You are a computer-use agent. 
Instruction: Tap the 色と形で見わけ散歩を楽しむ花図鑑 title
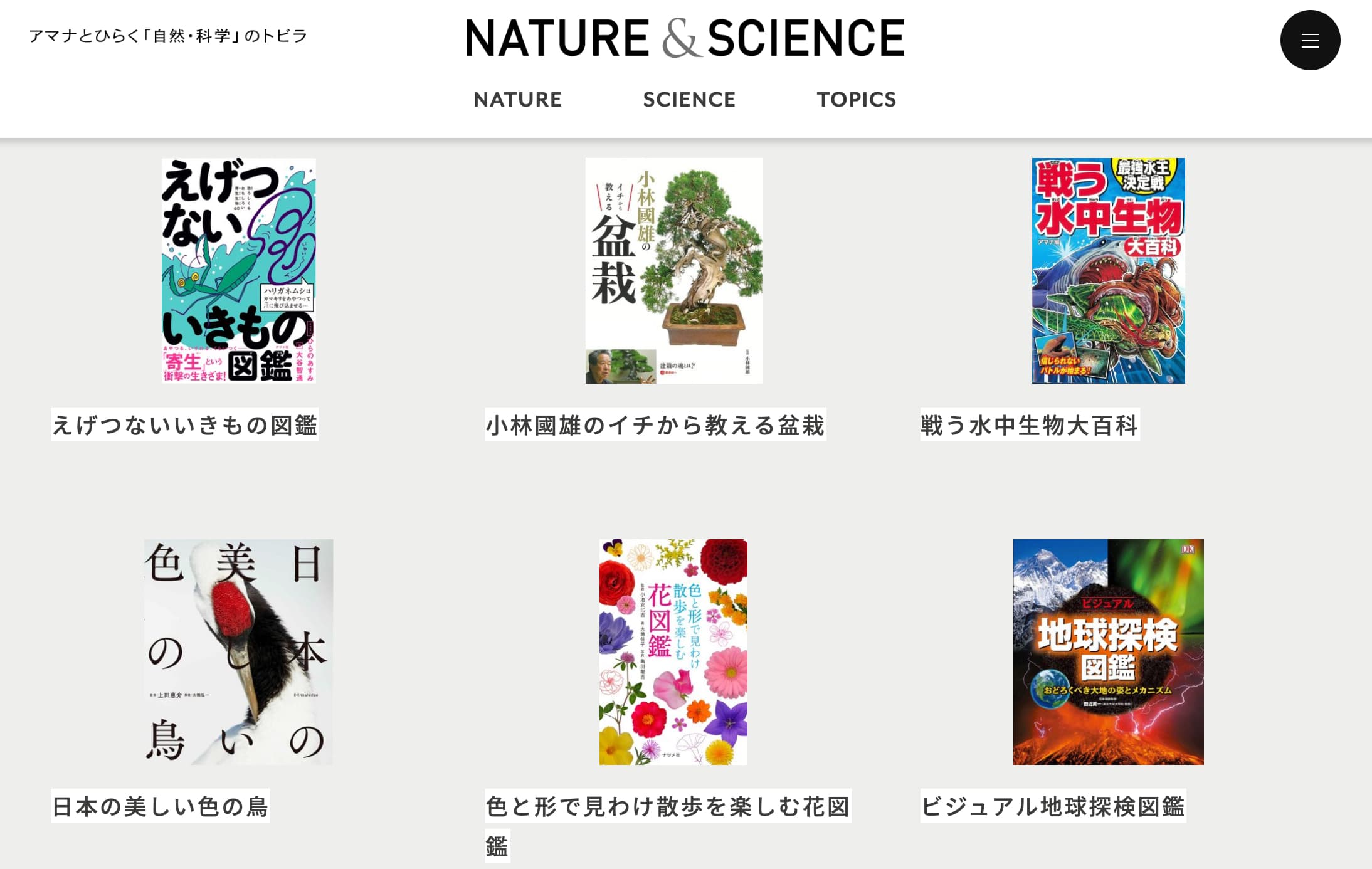click(x=667, y=806)
